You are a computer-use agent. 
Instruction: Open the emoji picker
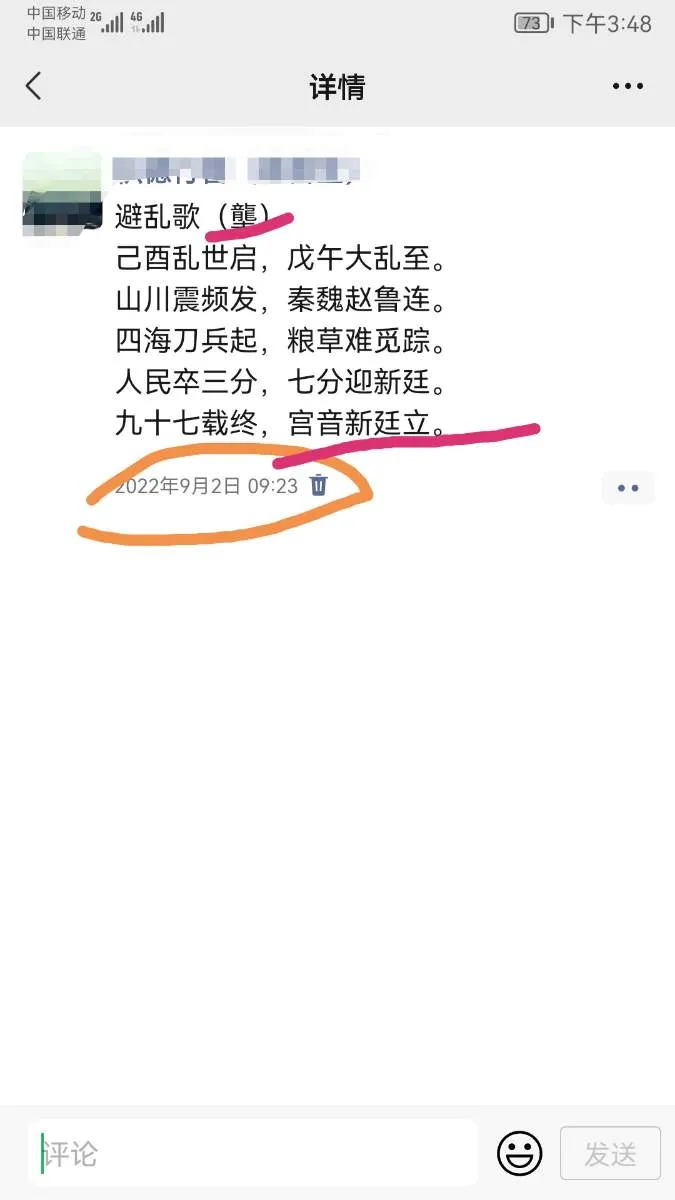tap(519, 1153)
